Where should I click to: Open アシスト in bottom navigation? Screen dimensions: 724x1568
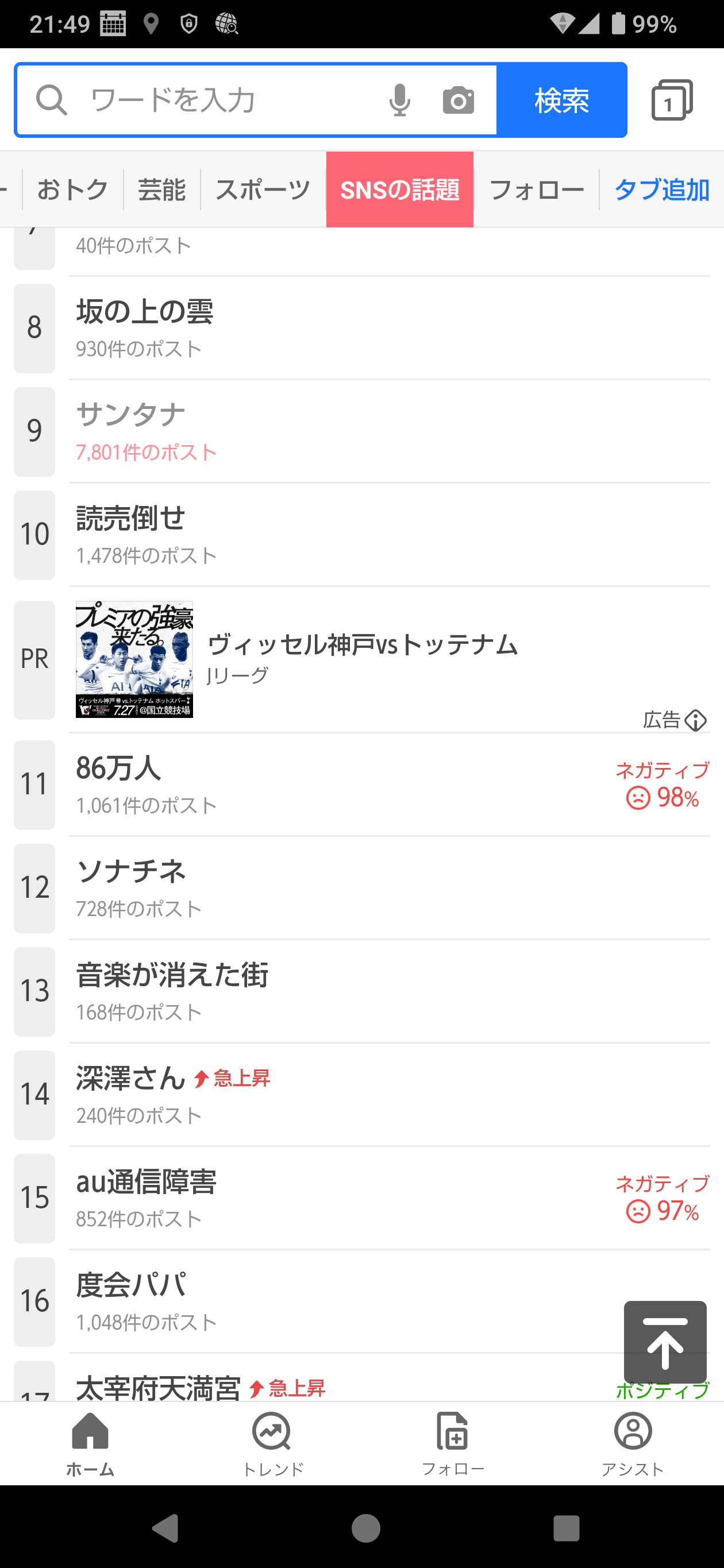click(633, 1444)
